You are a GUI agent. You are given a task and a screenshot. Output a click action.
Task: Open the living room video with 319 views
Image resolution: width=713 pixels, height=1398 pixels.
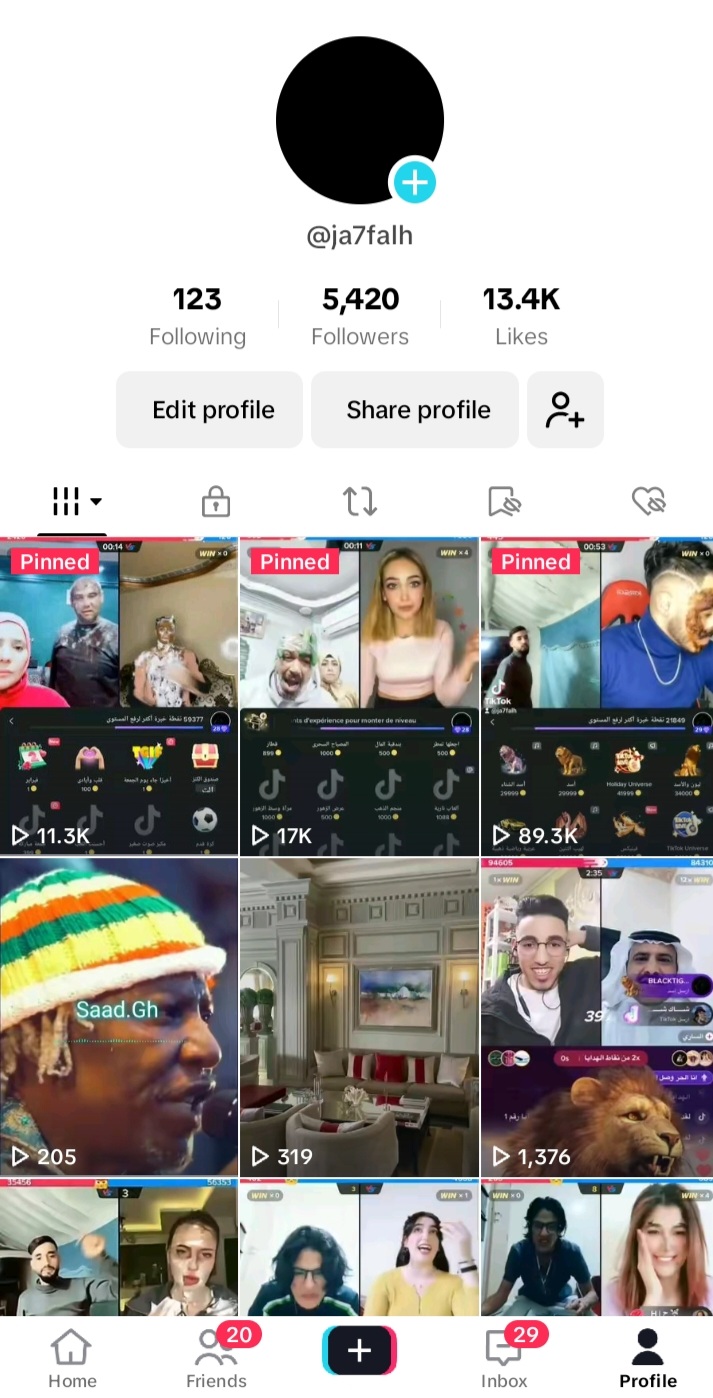pyautogui.click(x=359, y=1016)
